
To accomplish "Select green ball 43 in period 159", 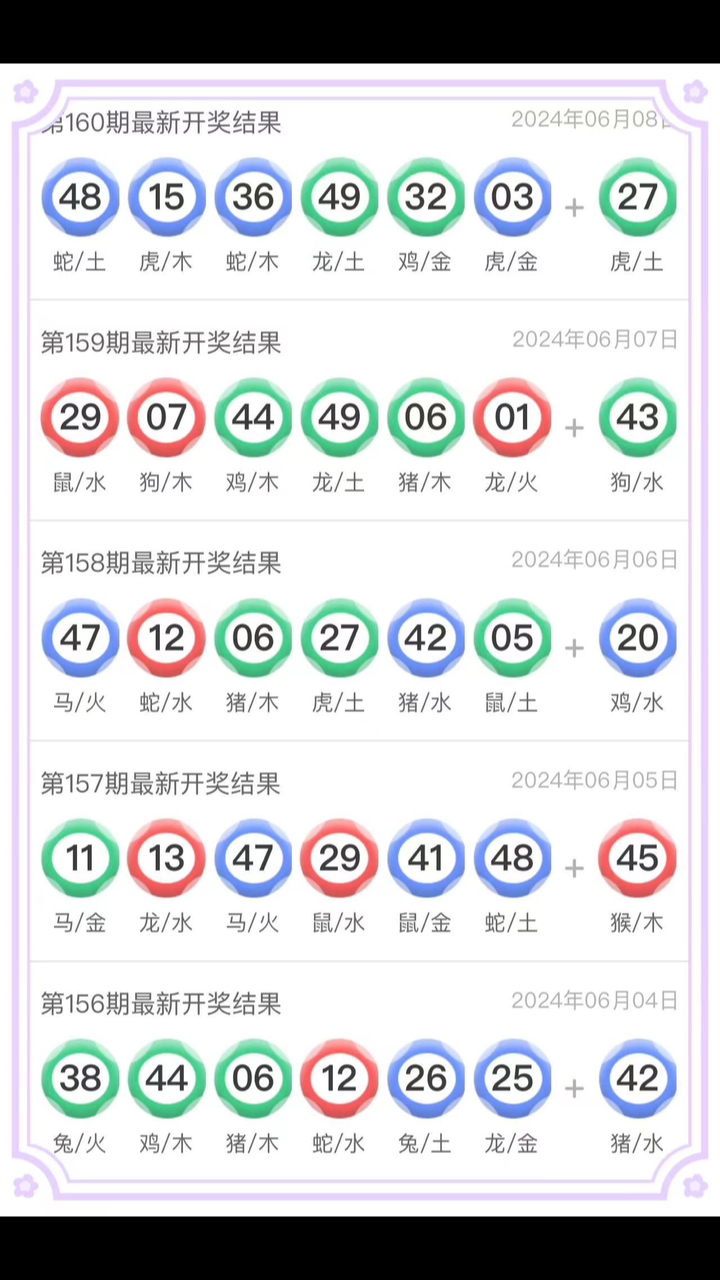I will (637, 419).
